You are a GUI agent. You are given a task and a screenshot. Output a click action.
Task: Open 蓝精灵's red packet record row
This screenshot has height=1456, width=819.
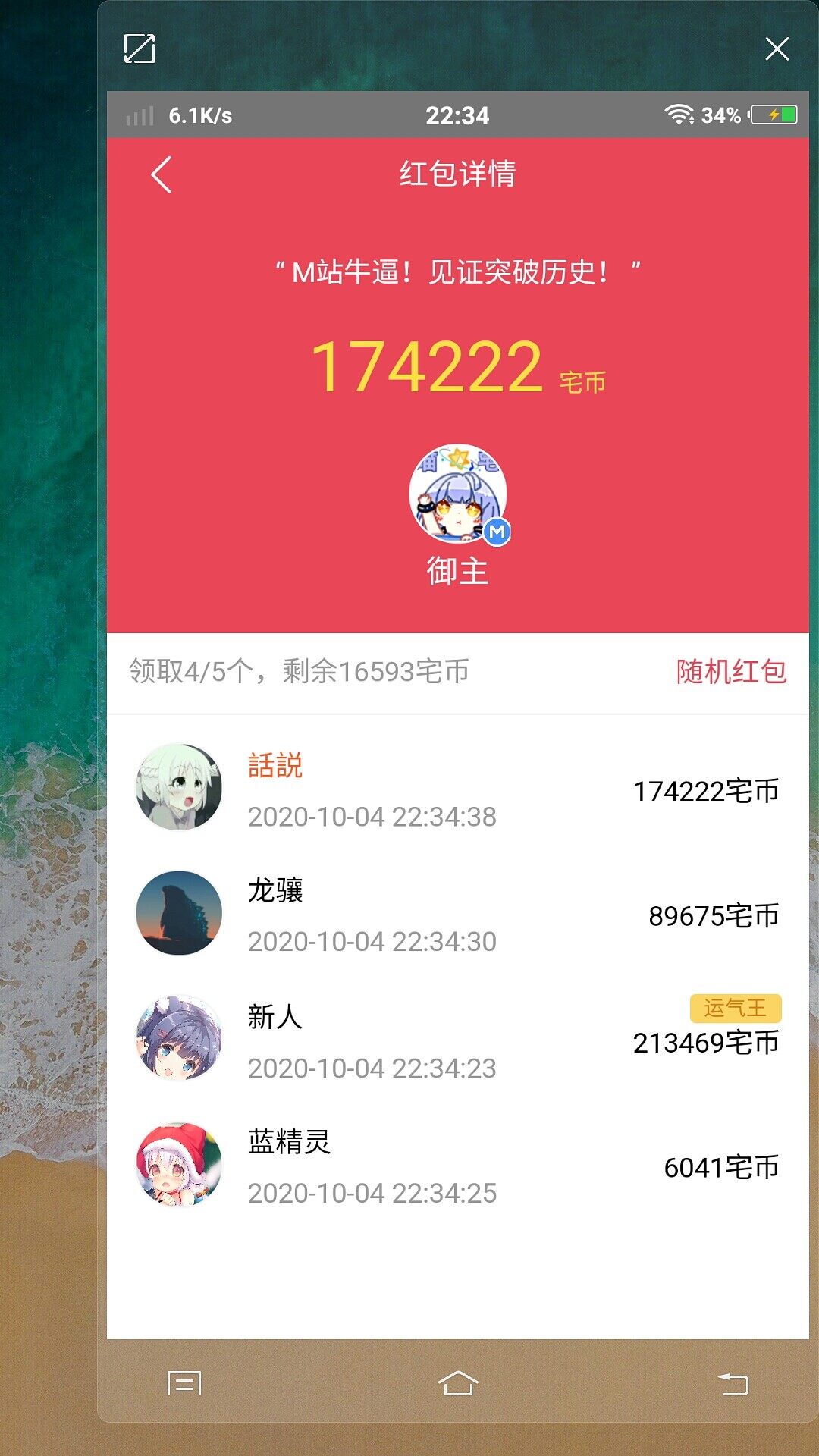[458, 1166]
